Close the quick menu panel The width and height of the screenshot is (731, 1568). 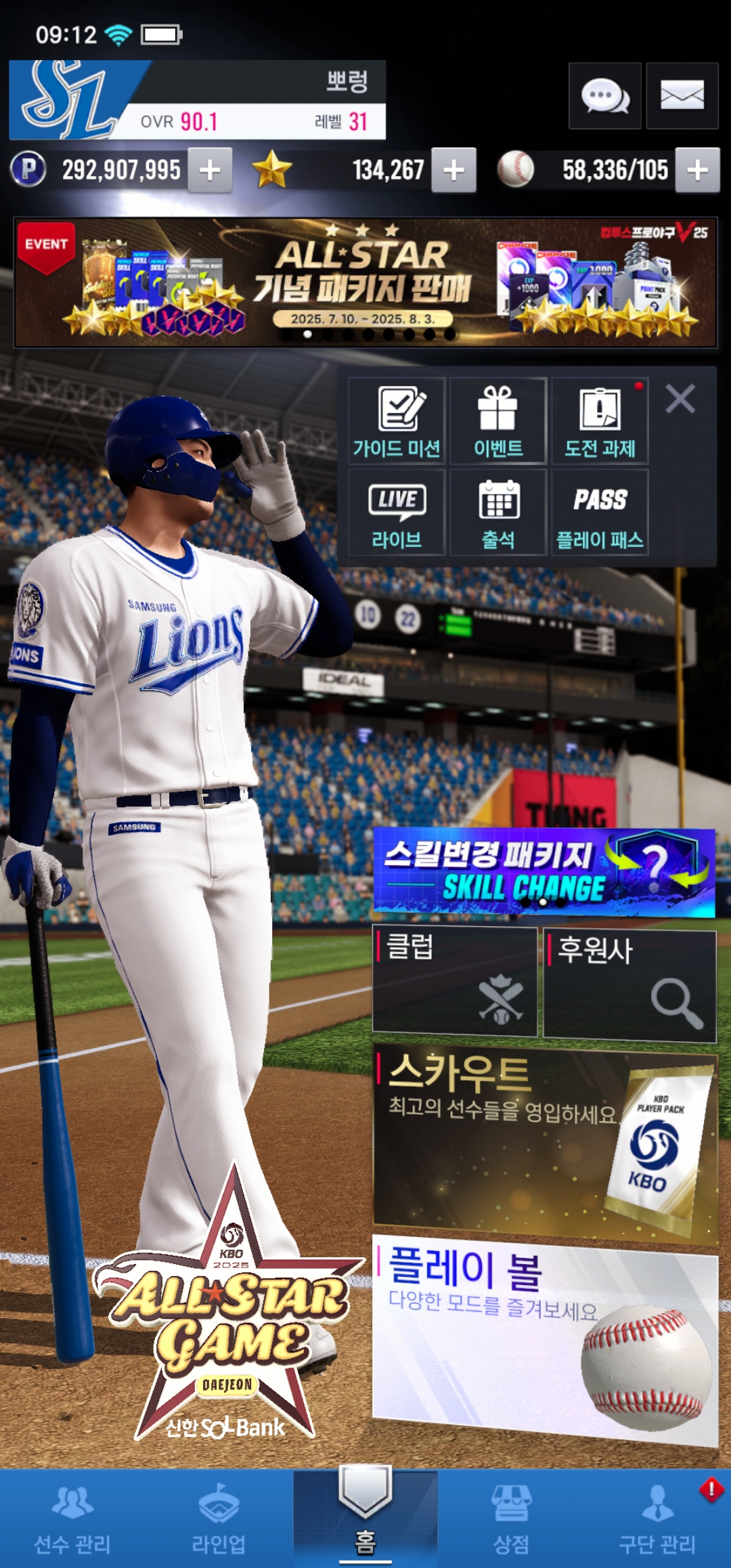680,399
